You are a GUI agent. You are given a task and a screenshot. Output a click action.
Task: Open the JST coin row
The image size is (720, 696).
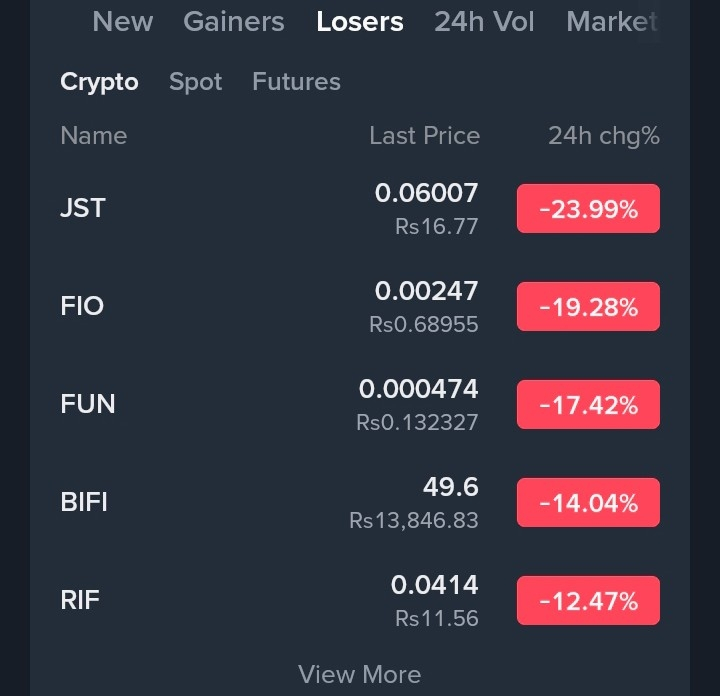coord(83,208)
